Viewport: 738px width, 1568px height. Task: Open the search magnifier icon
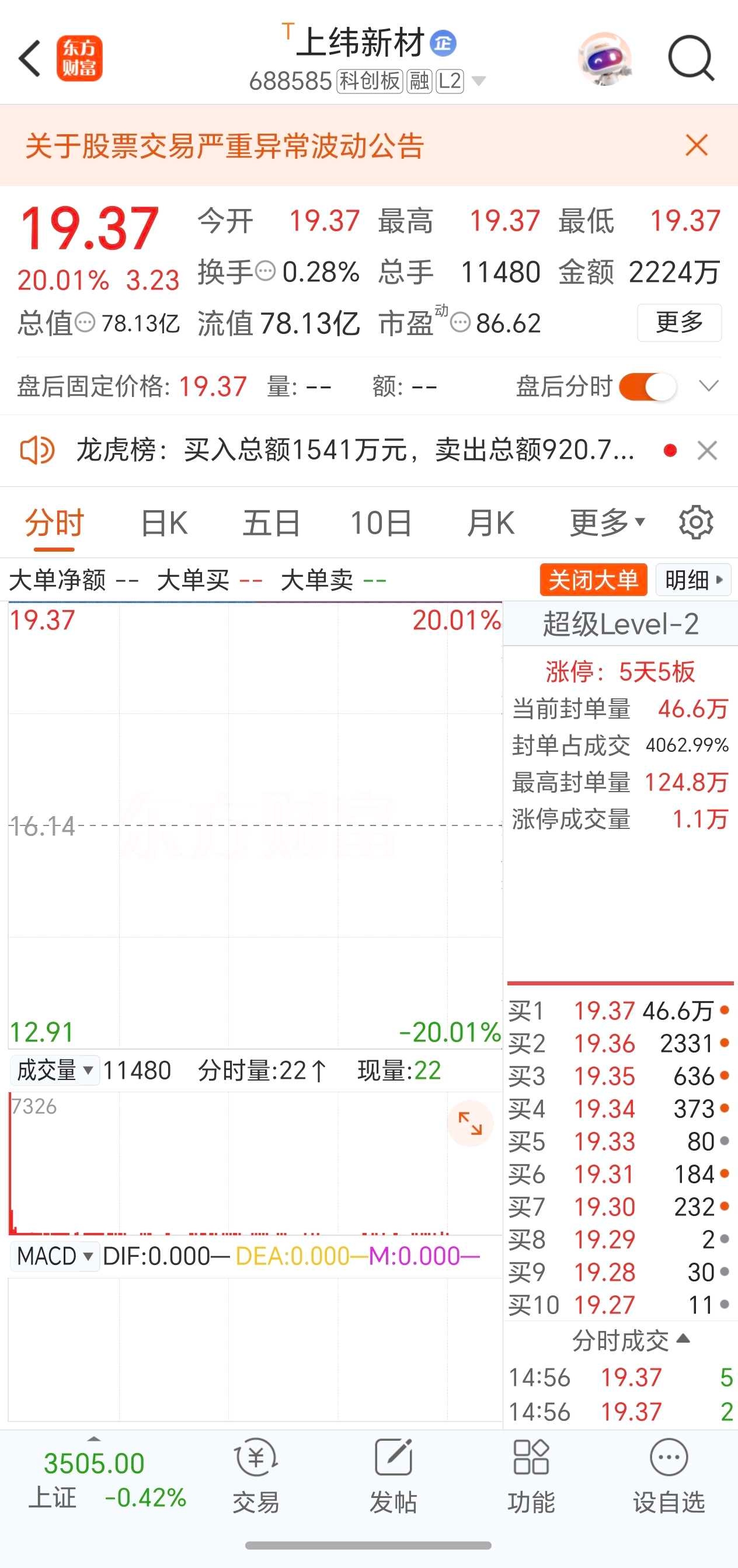[x=691, y=58]
